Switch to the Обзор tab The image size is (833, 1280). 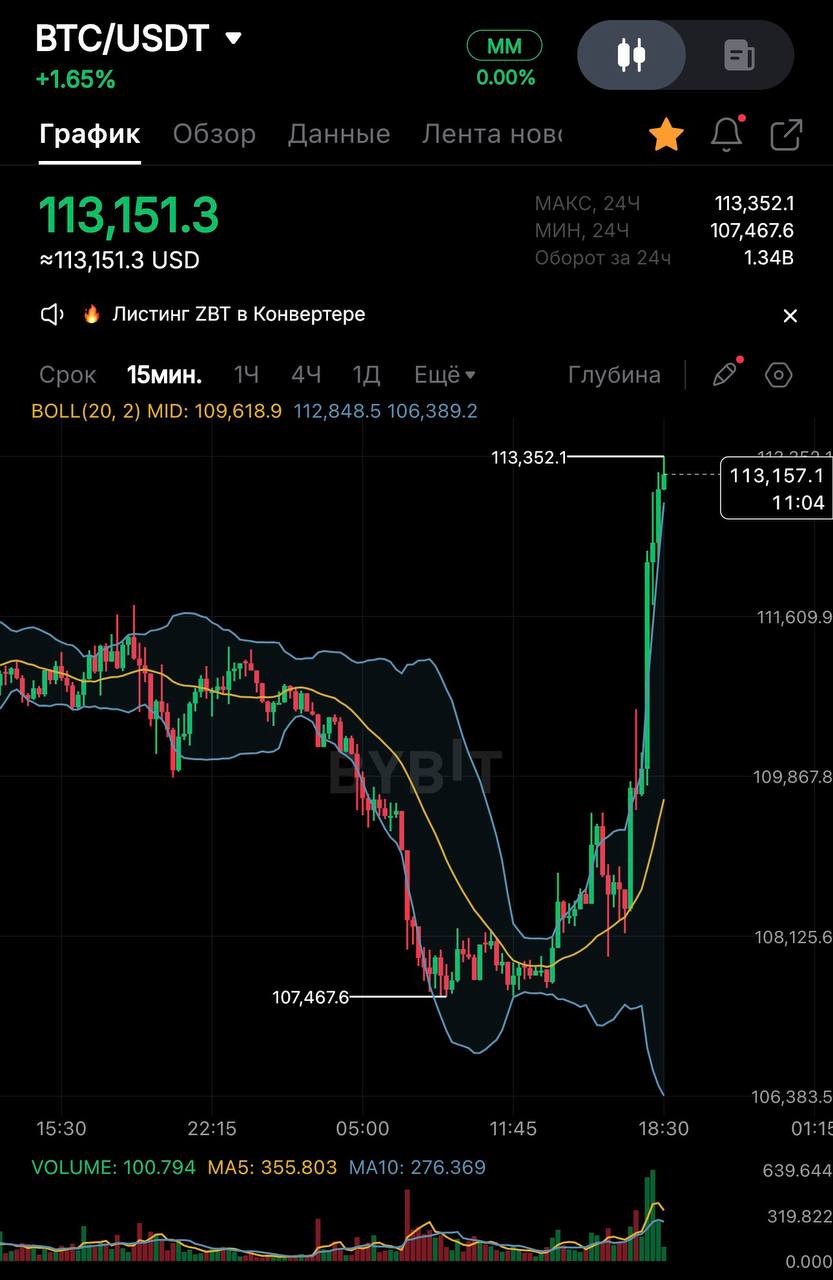click(214, 134)
